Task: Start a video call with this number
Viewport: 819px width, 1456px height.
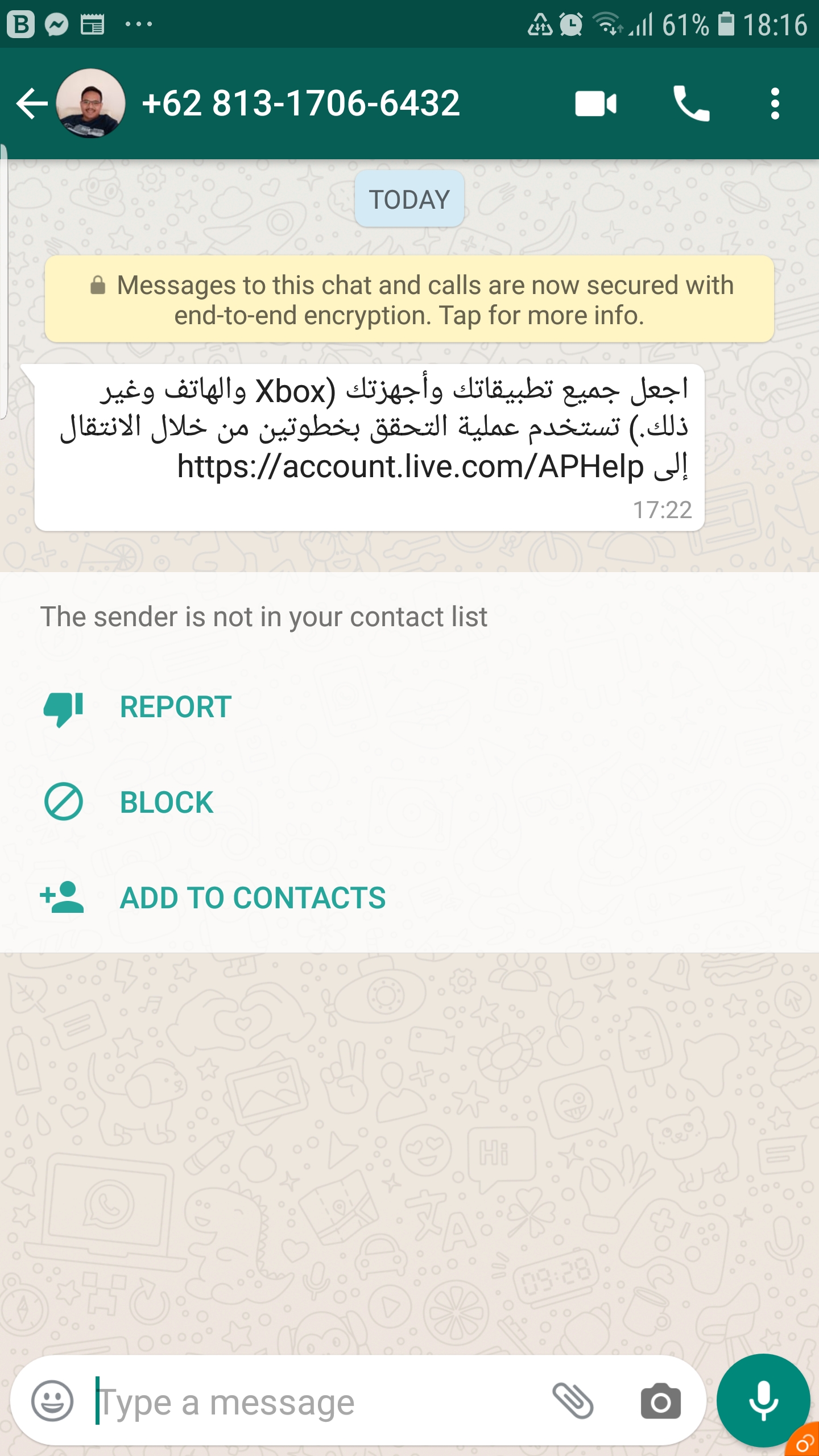Action: coord(595,104)
